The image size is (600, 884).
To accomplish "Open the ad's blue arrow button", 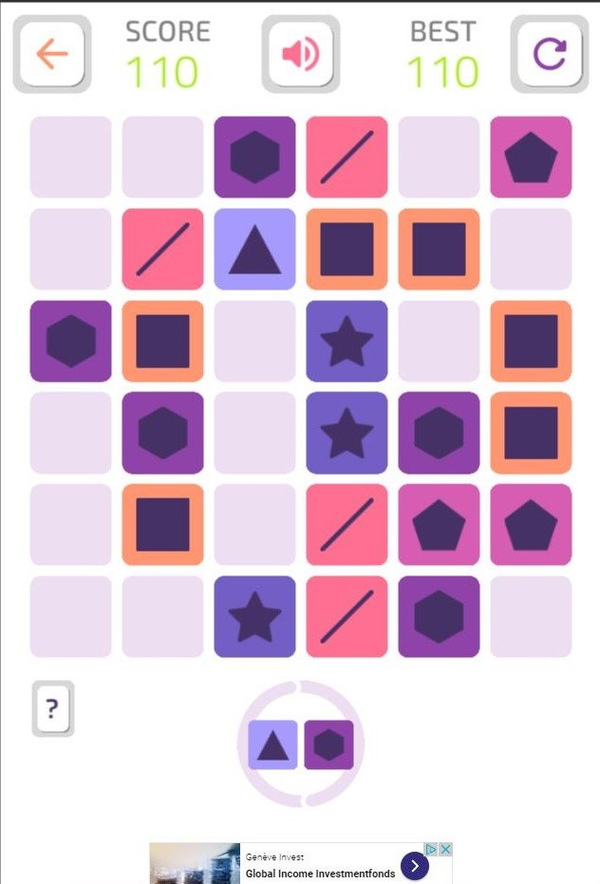I will tap(414, 866).
